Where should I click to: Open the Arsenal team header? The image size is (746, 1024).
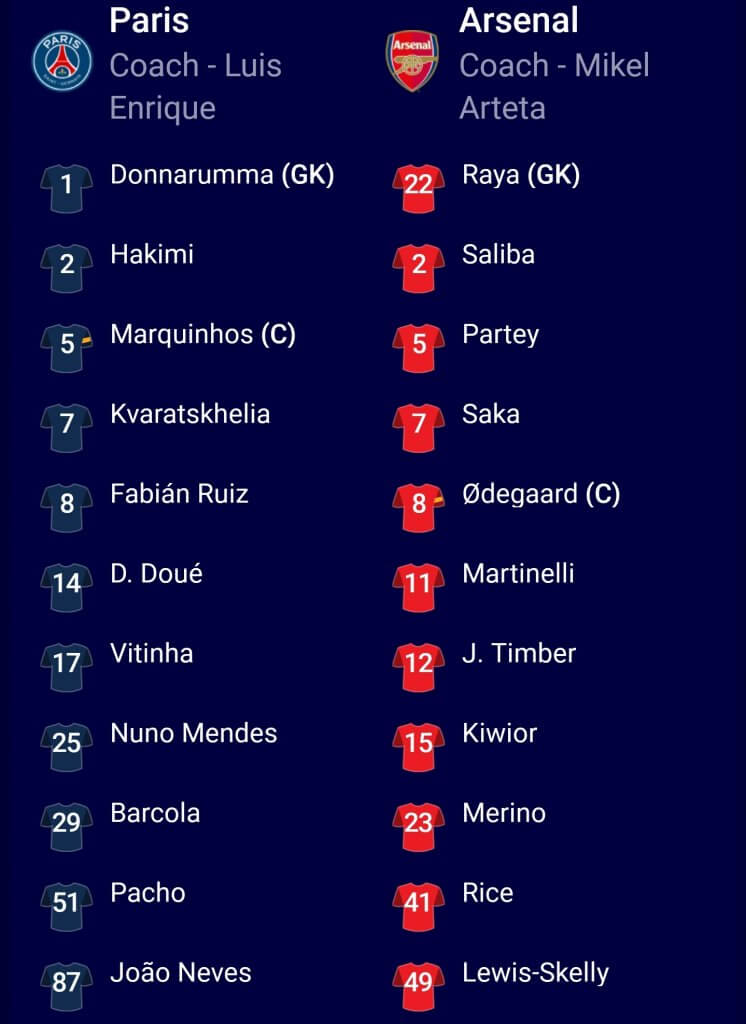click(x=518, y=20)
